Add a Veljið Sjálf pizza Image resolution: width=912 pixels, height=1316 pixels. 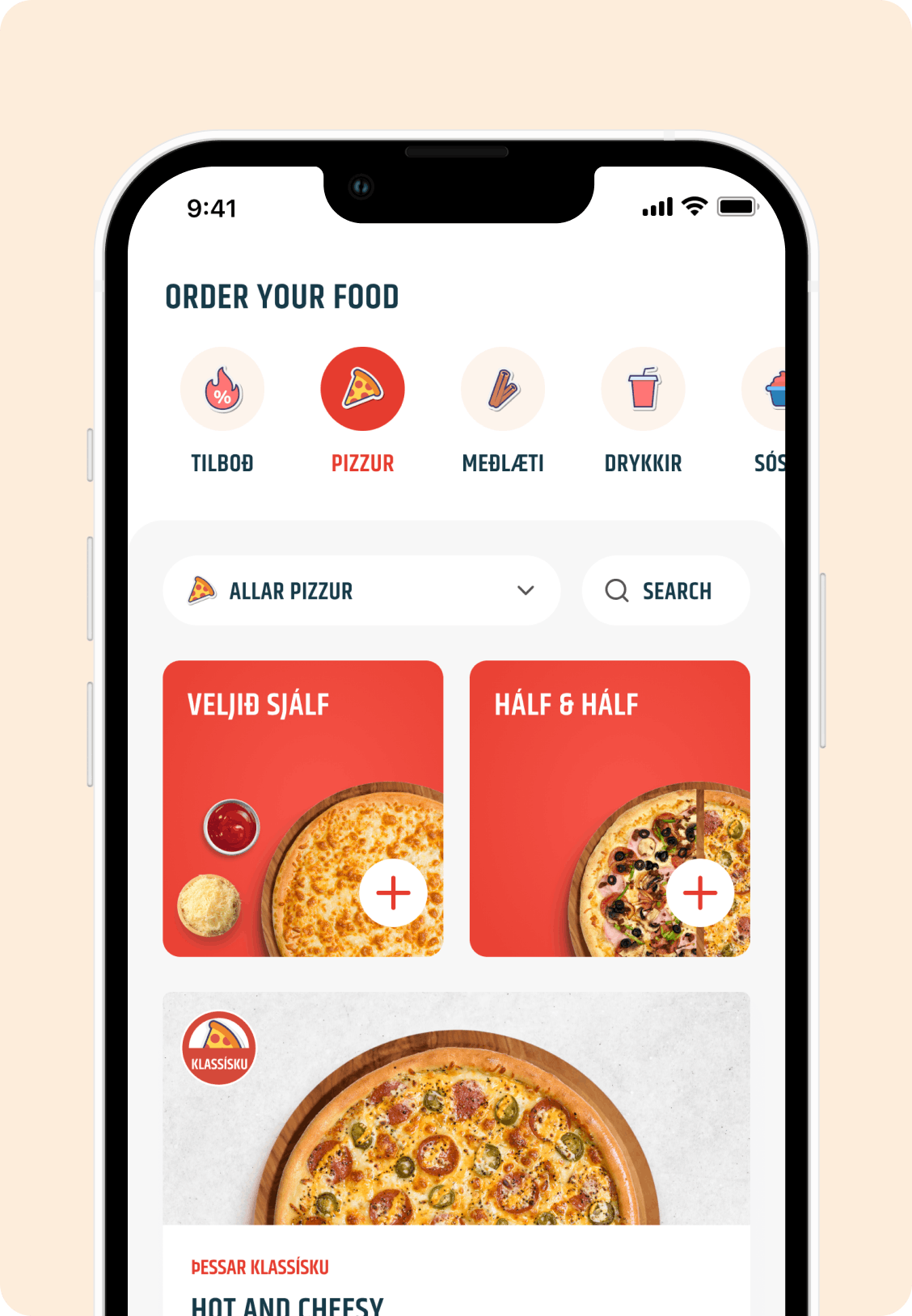coord(394,893)
